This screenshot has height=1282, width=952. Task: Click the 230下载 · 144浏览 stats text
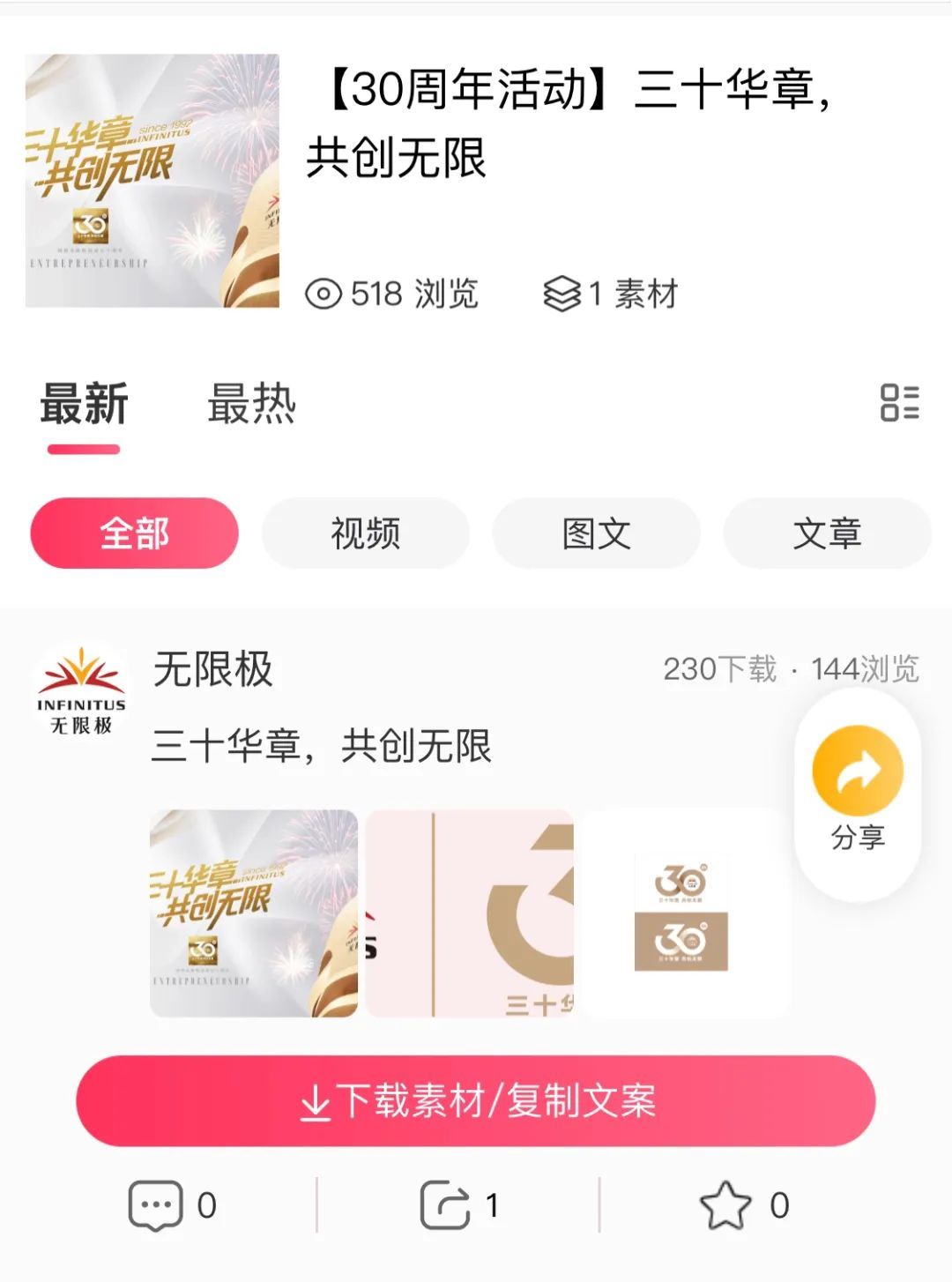coord(791,672)
